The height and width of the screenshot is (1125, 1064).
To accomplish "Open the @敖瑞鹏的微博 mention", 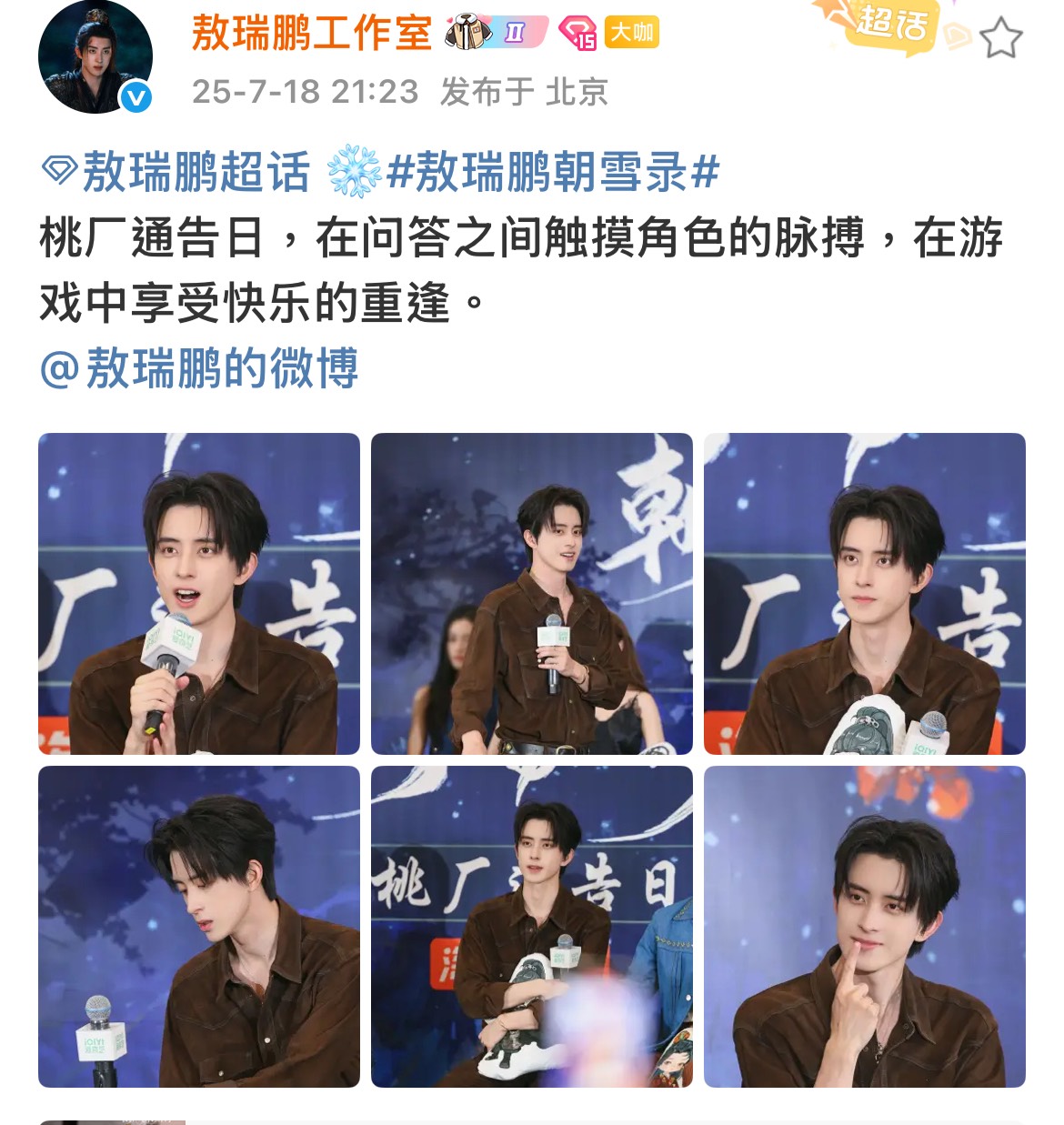I will pyautogui.click(x=200, y=368).
